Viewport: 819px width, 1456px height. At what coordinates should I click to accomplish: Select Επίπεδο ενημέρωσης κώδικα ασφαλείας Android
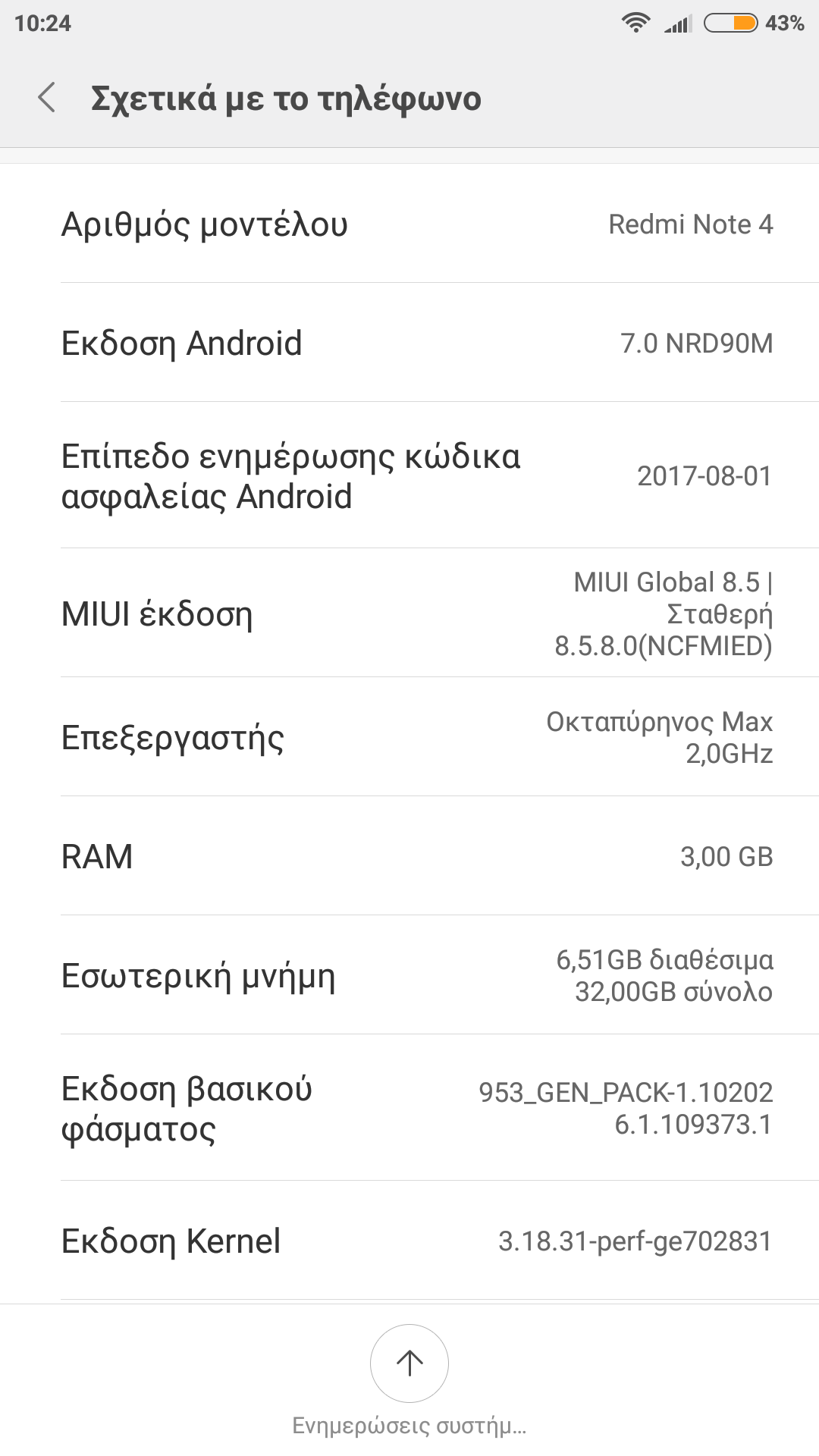click(409, 475)
